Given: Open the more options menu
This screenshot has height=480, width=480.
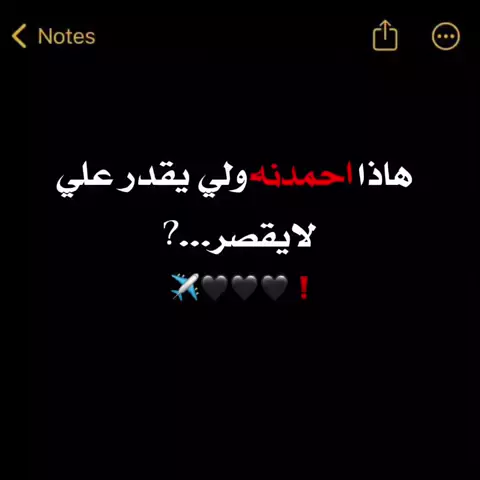Looking at the screenshot, I should [x=446, y=36].
